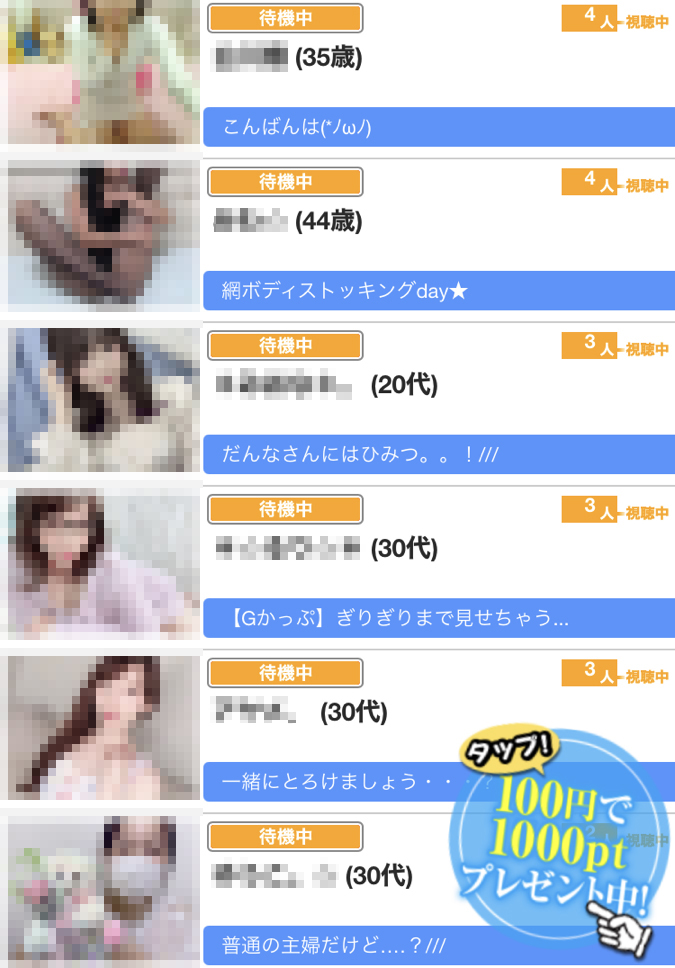
Task: Open the 20代 listing だんなさんにはひみつ
Action: pos(437,455)
